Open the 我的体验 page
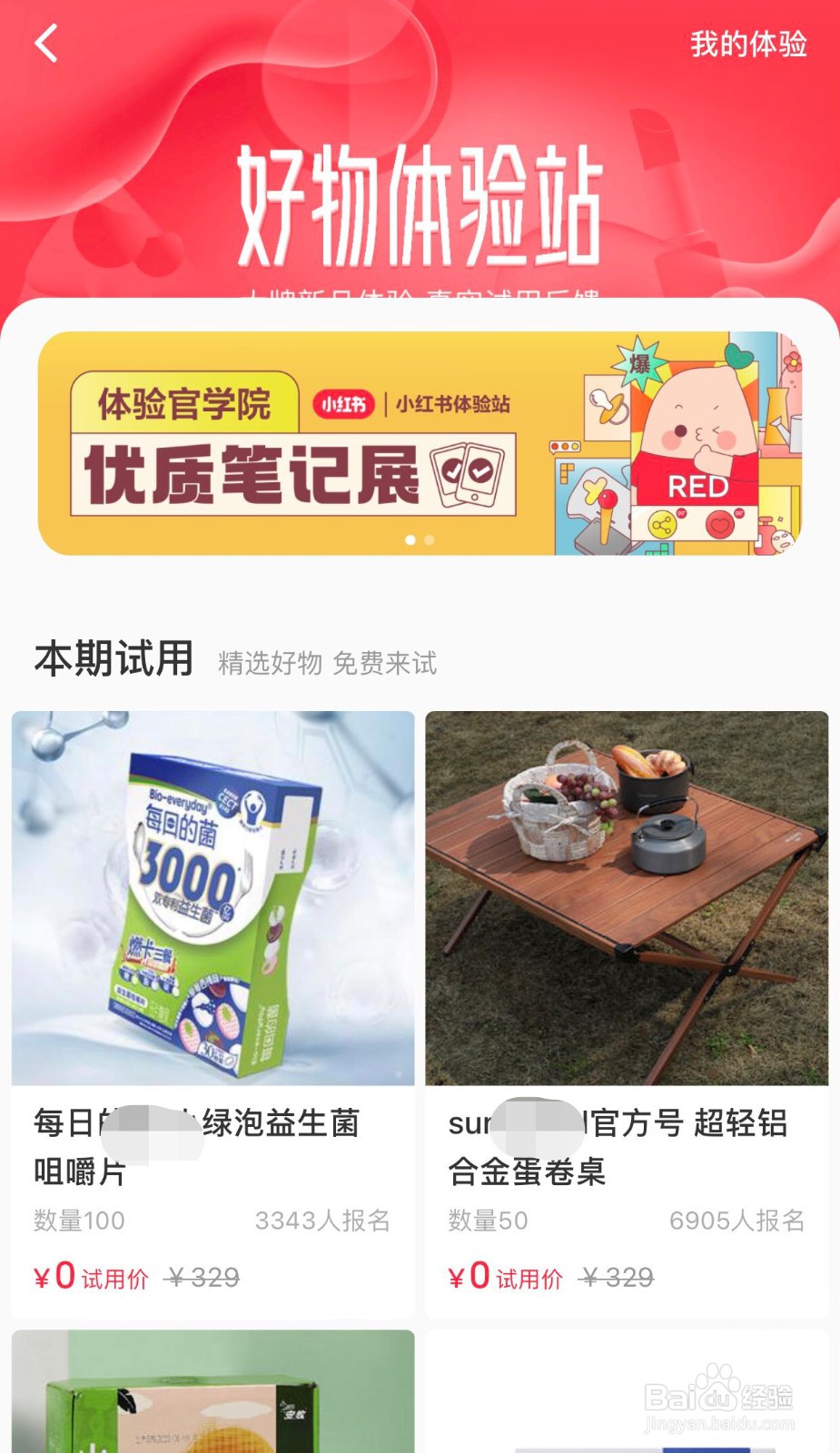Image resolution: width=840 pixels, height=1453 pixels. point(748,42)
